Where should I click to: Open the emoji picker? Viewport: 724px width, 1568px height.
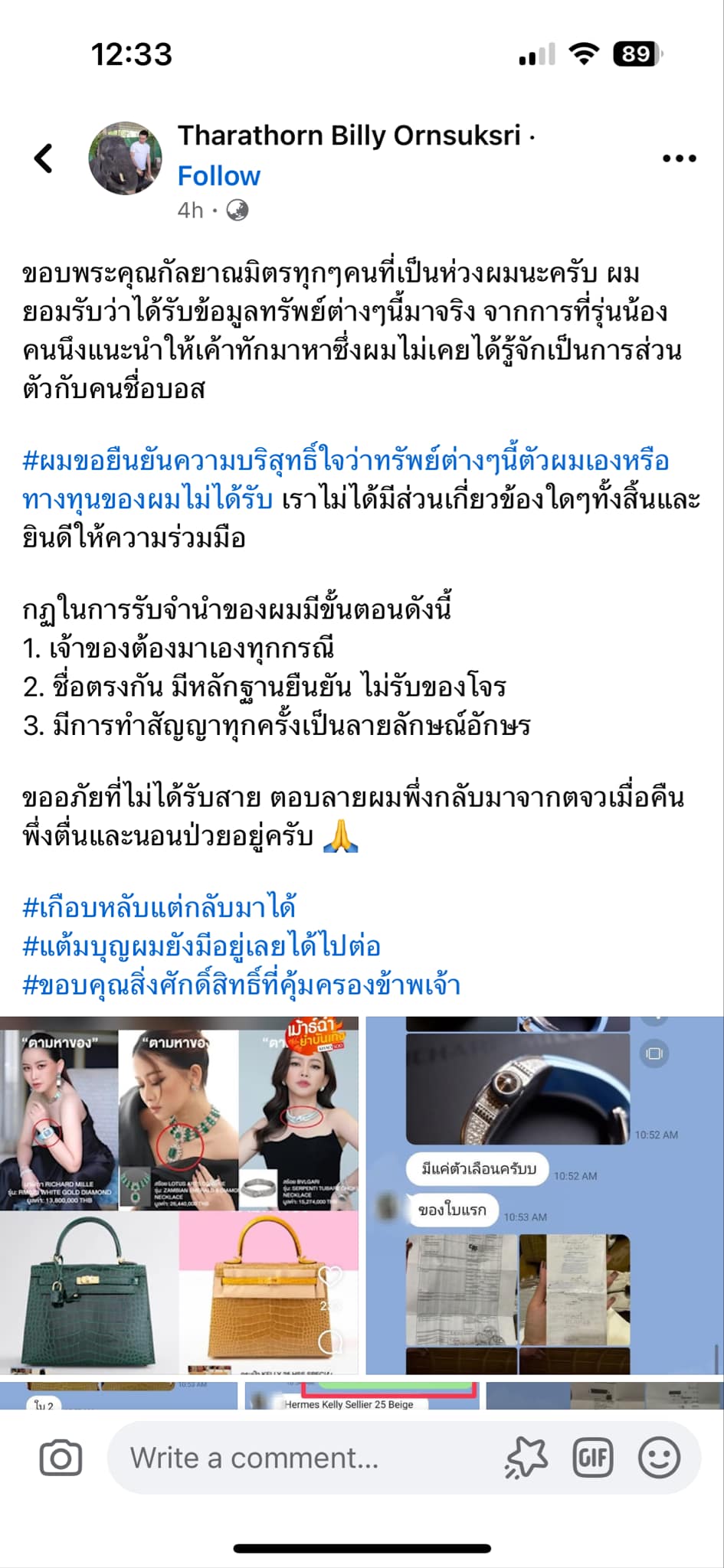(x=659, y=1458)
